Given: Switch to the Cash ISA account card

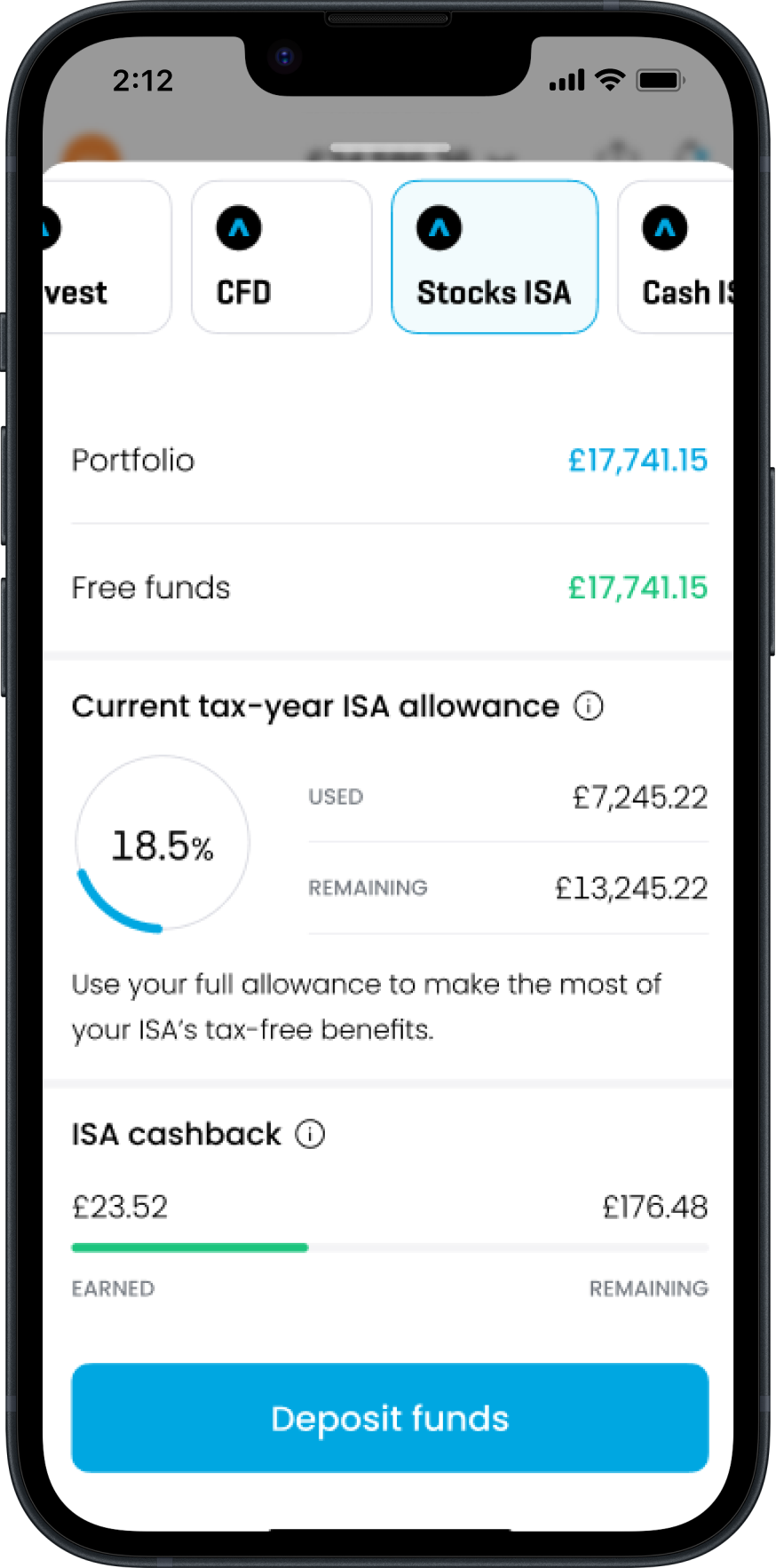Looking at the screenshot, I should point(678,257).
